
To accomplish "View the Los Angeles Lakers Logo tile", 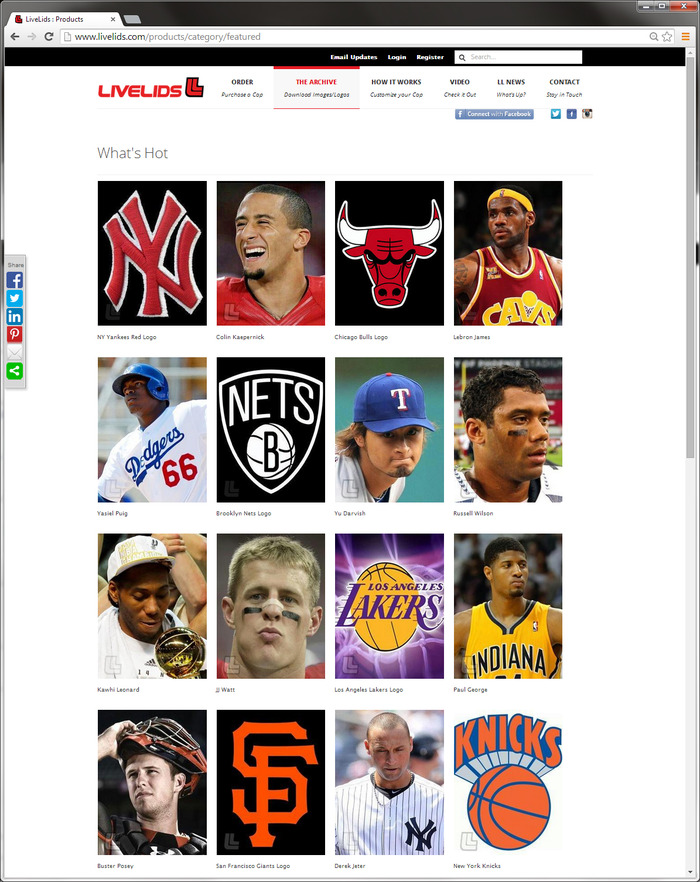I will (389, 606).
